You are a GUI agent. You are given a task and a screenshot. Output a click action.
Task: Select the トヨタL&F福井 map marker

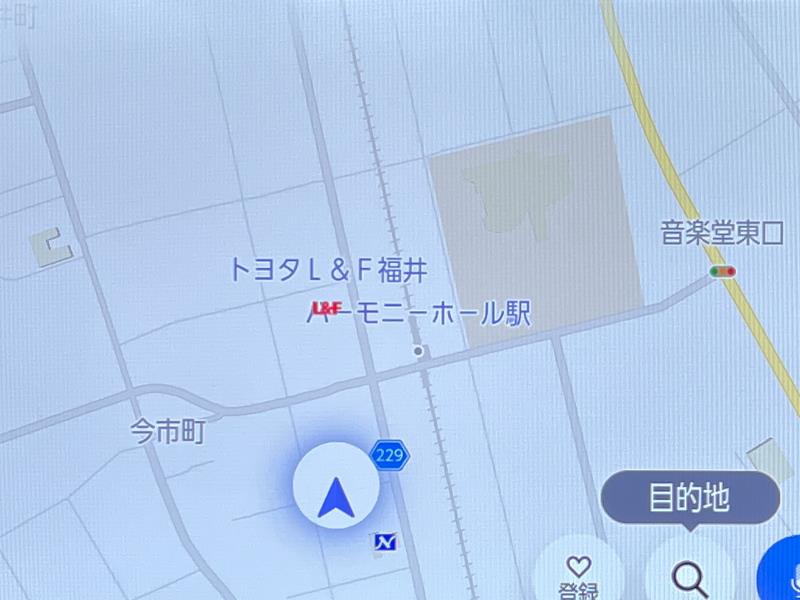pos(327,307)
